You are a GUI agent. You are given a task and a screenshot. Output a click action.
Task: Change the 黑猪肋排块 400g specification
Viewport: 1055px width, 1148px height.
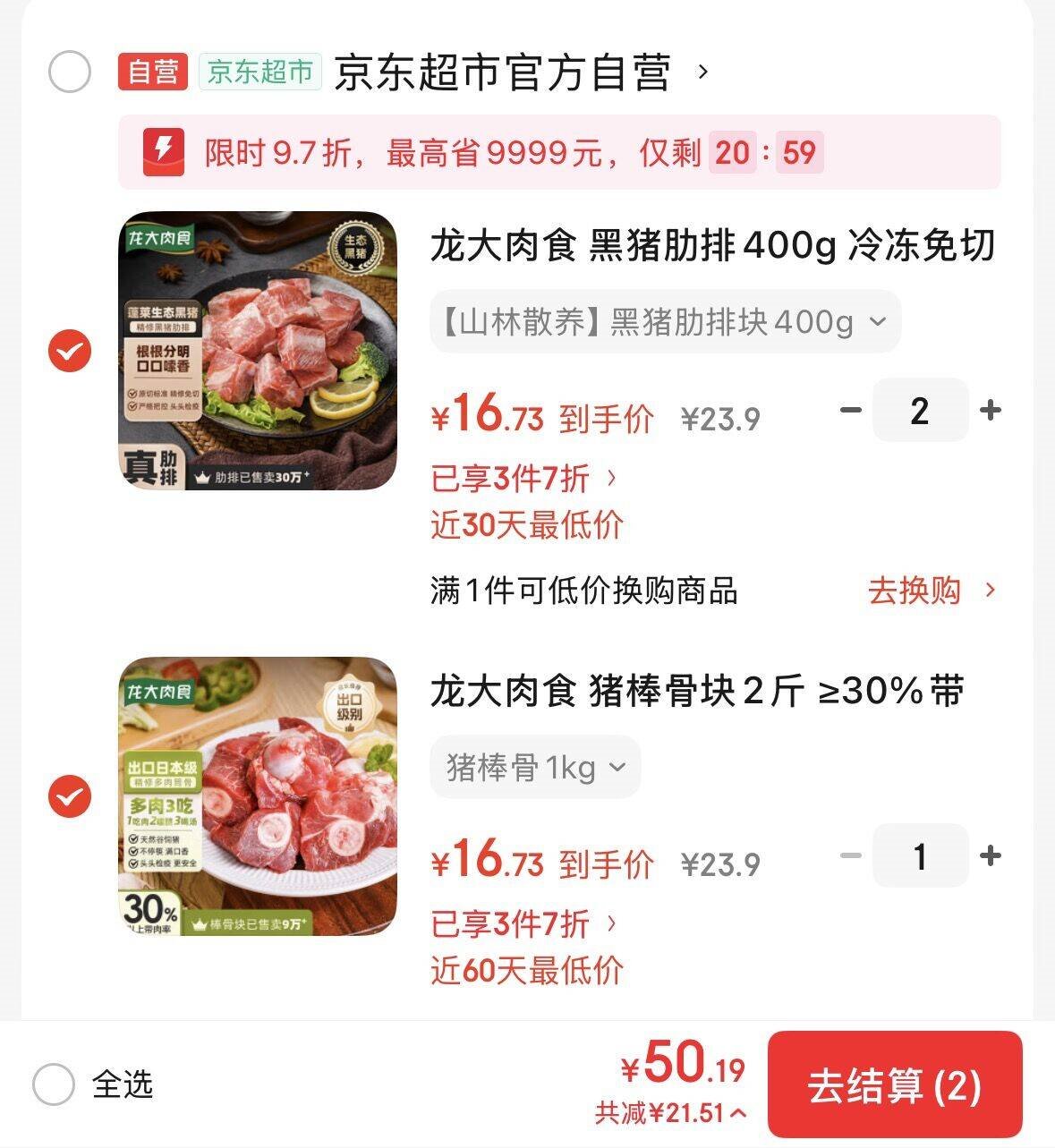pos(665,321)
